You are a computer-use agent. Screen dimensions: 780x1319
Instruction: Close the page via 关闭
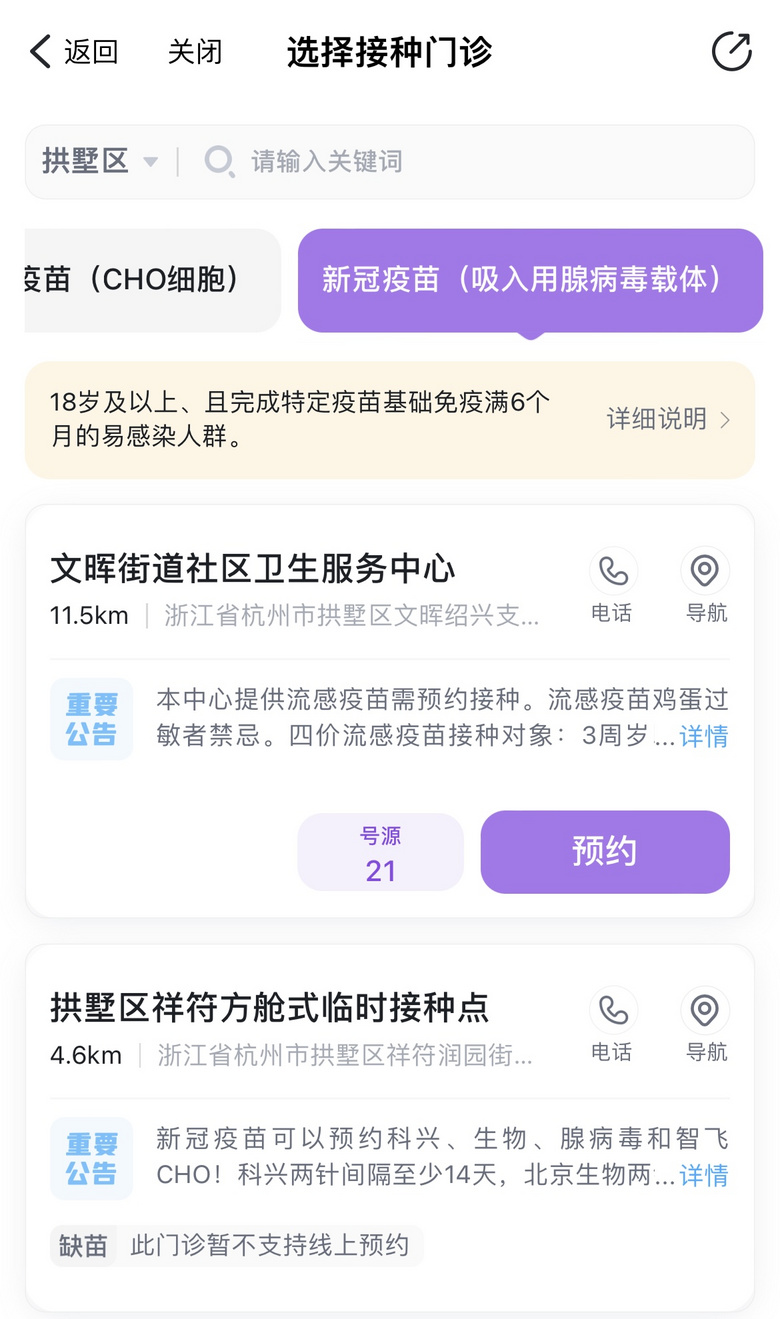point(195,52)
